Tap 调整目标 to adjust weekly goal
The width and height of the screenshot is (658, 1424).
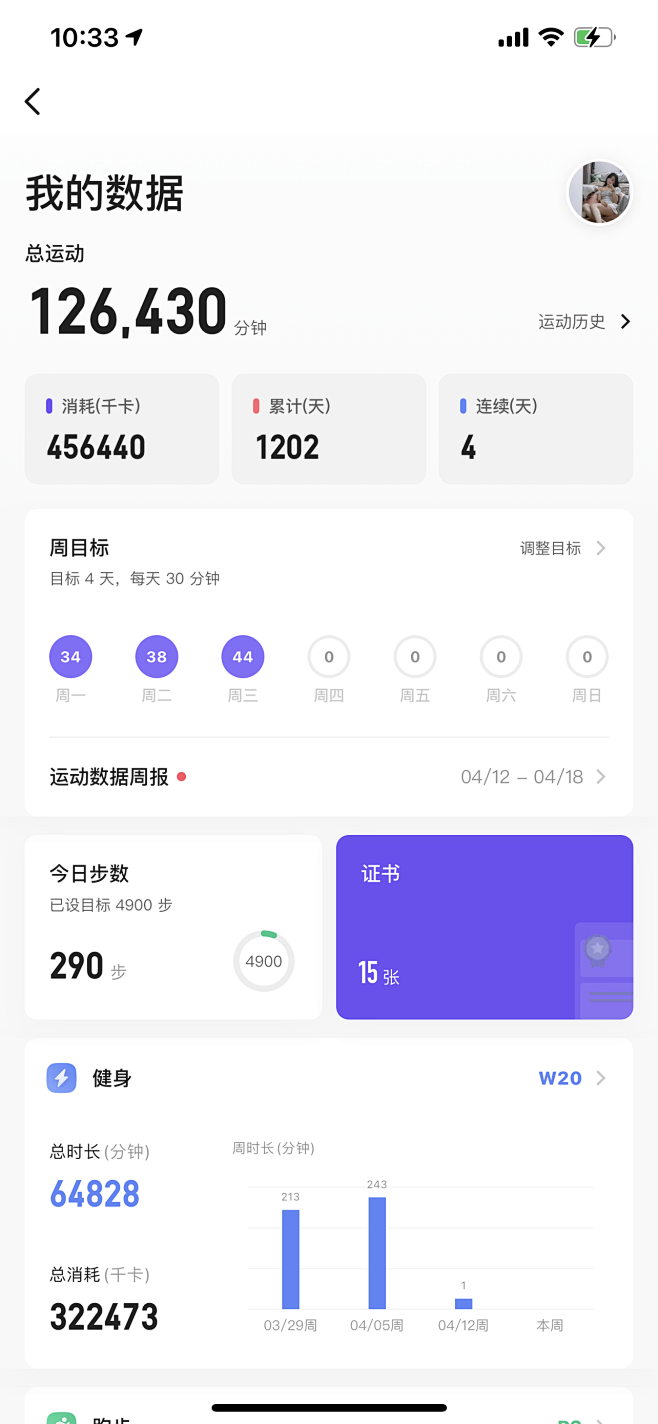pos(562,548)
